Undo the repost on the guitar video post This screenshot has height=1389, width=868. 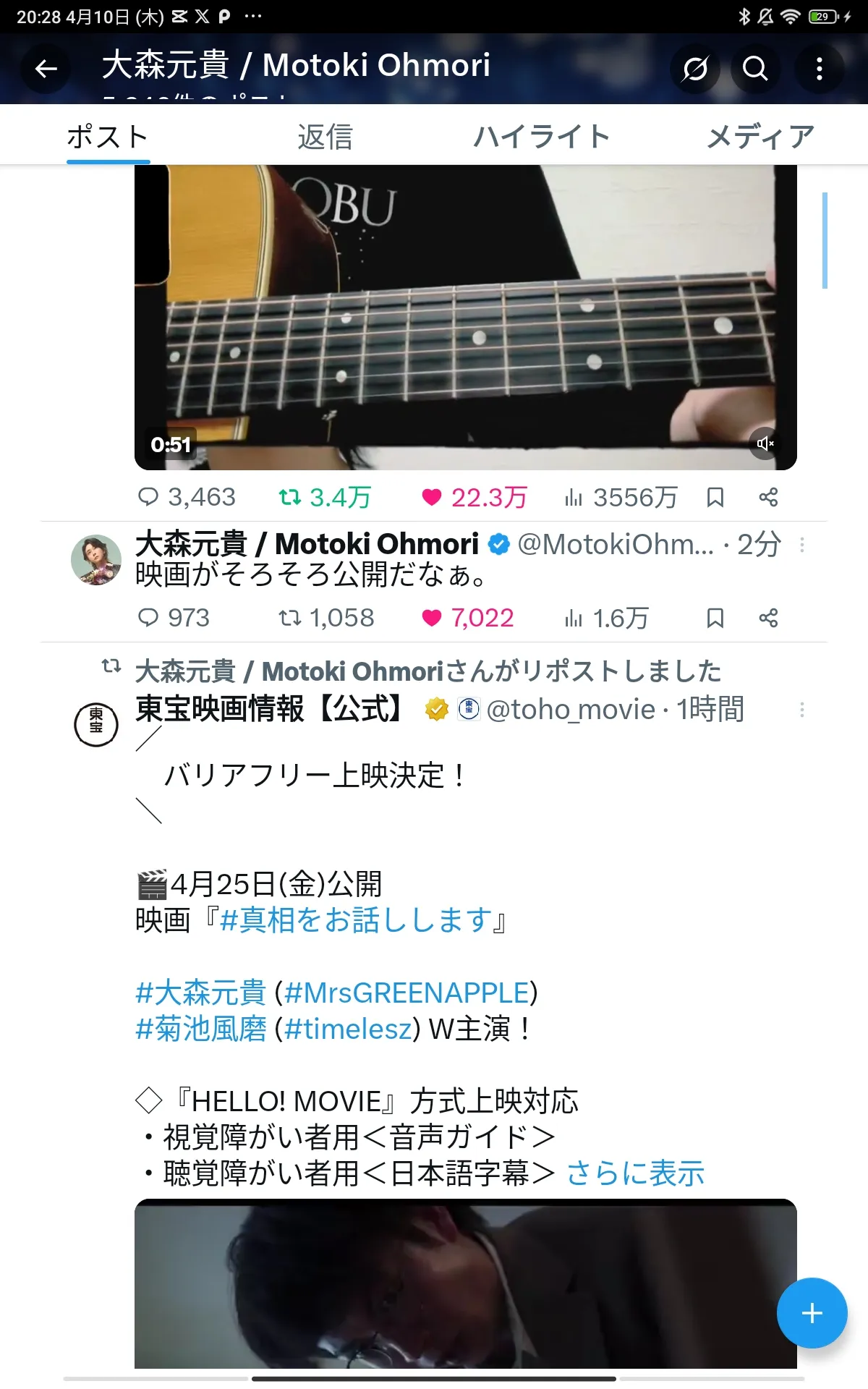pos(290,497)
